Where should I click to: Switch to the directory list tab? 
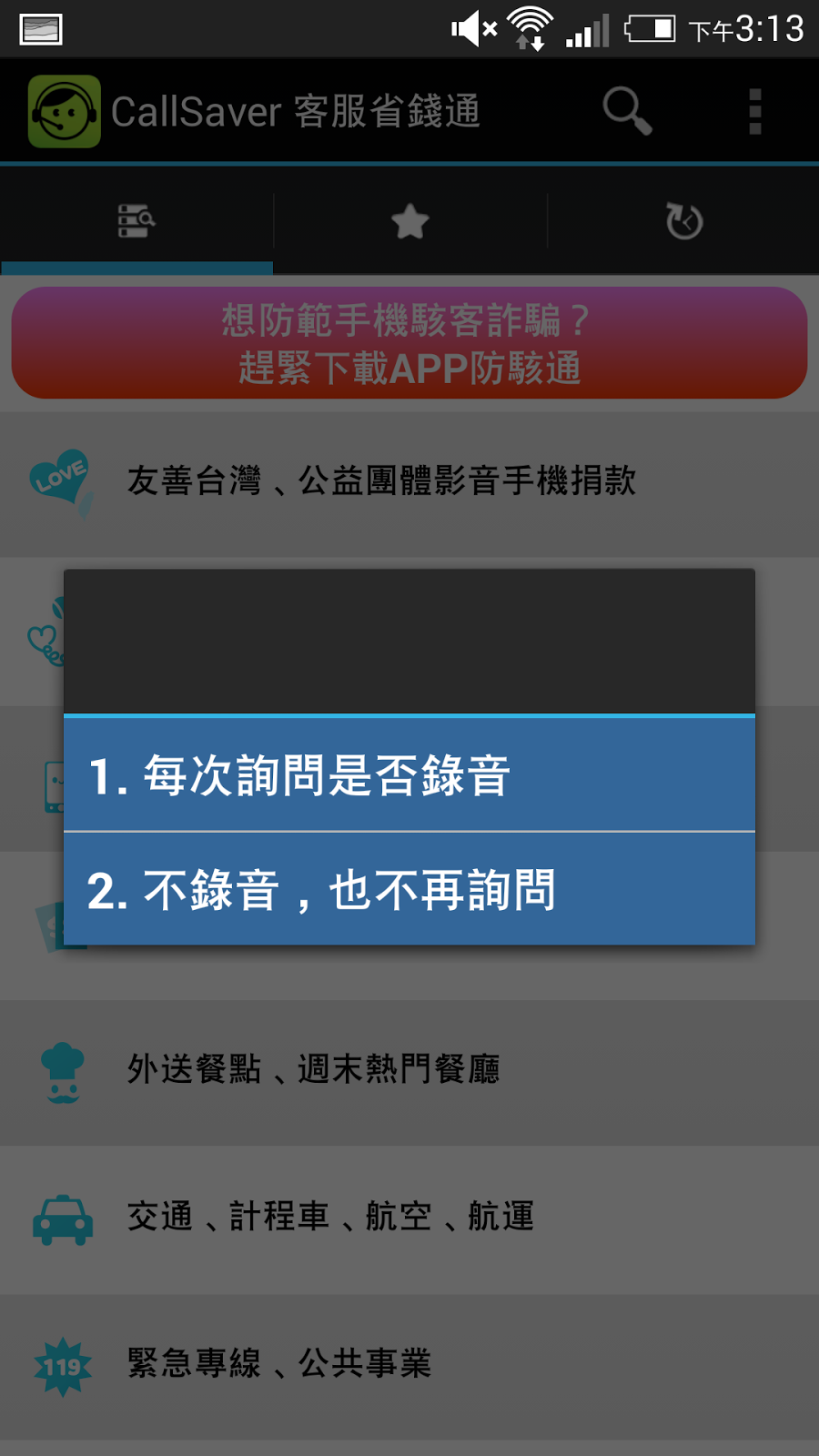pyautogui.click(x=136, y=221)
